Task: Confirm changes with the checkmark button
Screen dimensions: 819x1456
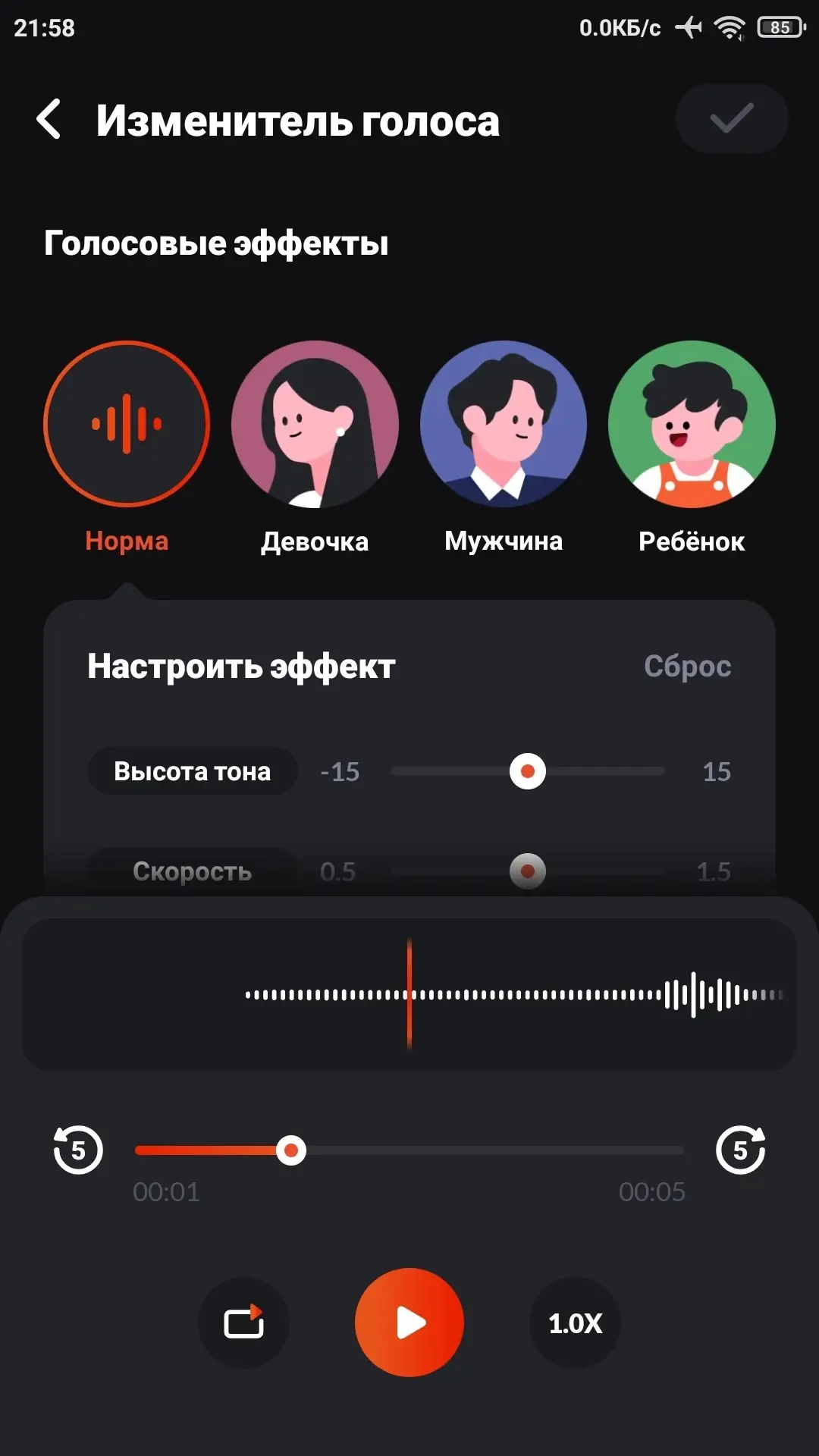Action: point(731,119)
